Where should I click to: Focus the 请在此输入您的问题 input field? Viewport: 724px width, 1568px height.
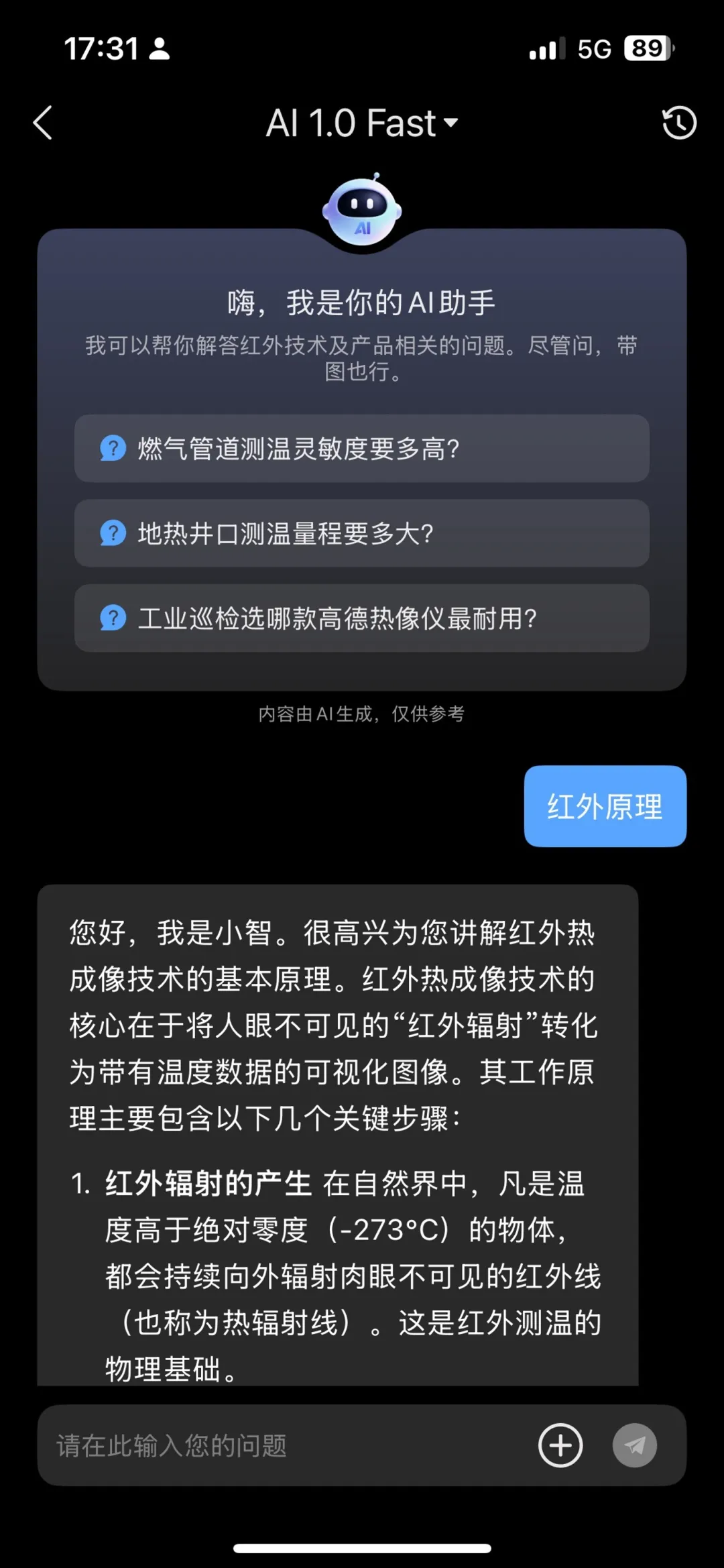[288, 1445]
